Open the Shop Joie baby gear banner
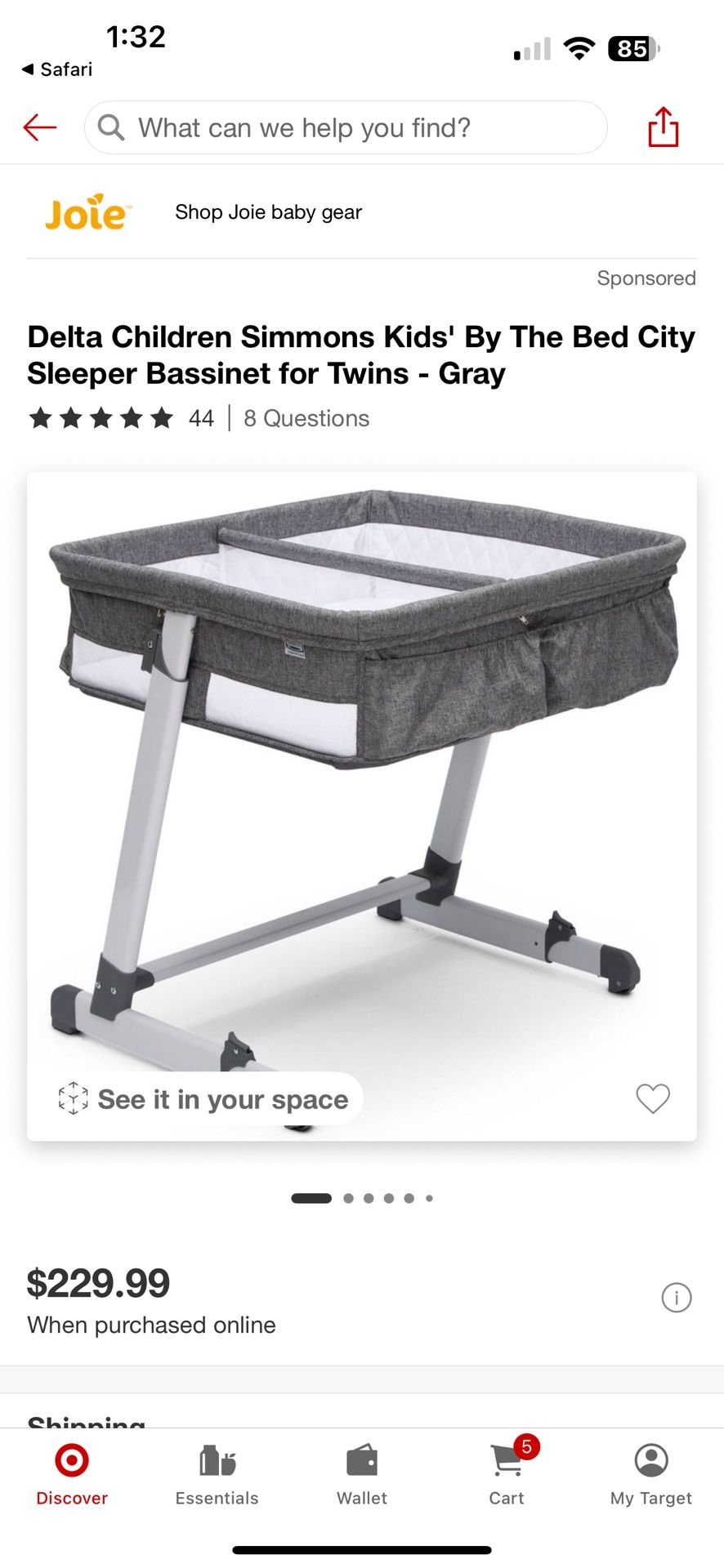Viewport: 724px width, 1568px height. (x=362, y=212)
